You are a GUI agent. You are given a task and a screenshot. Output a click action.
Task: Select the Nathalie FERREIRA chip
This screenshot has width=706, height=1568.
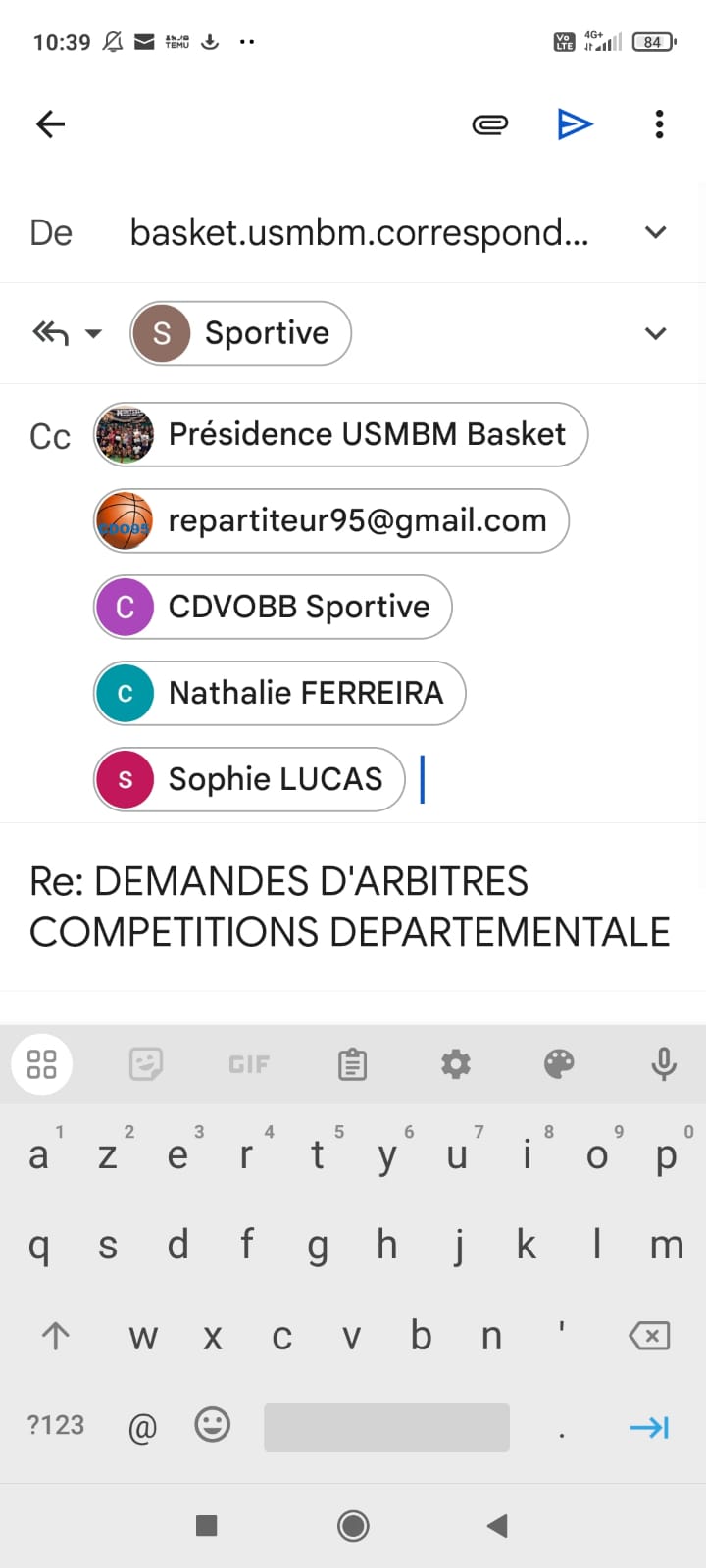tap(279, 693)
